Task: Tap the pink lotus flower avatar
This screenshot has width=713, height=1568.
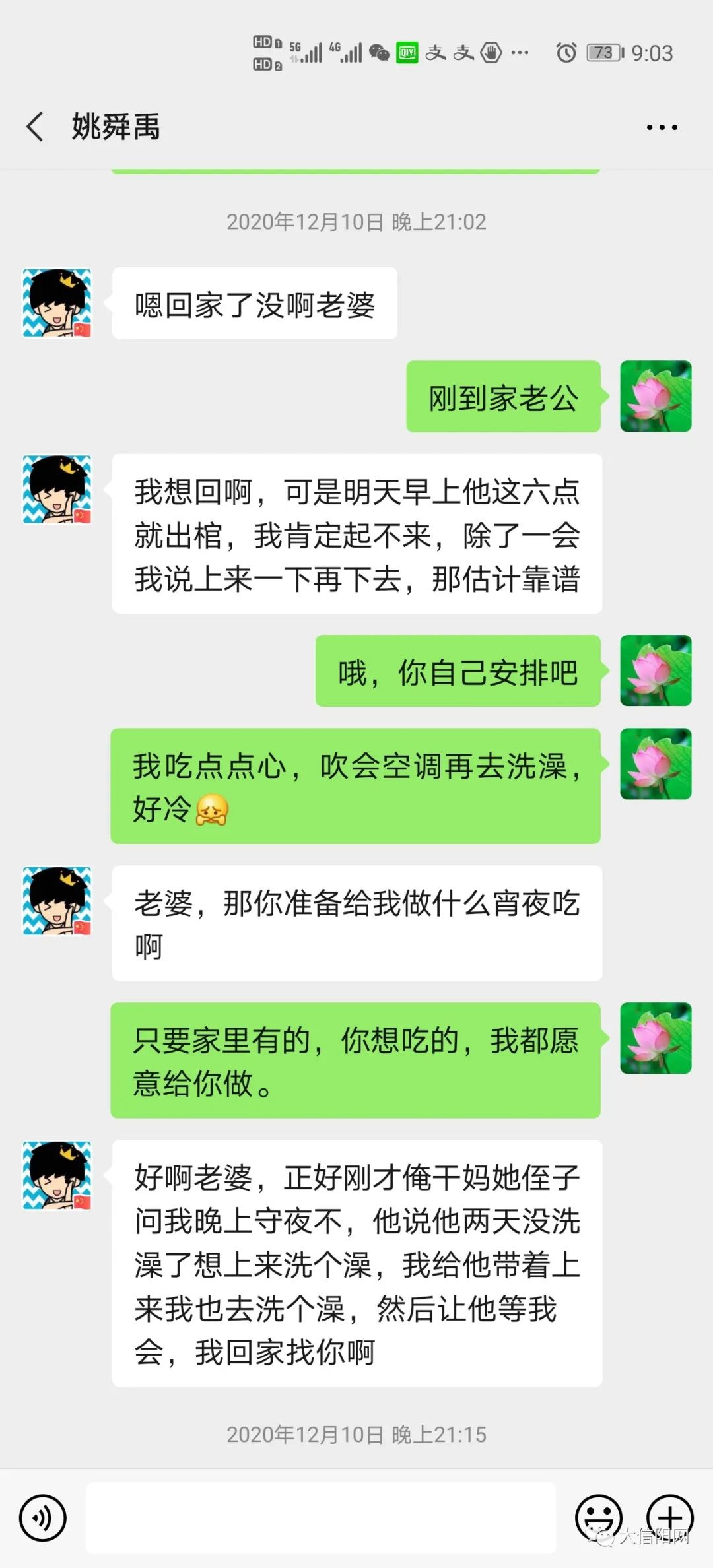Action: (x=656, y=397)
